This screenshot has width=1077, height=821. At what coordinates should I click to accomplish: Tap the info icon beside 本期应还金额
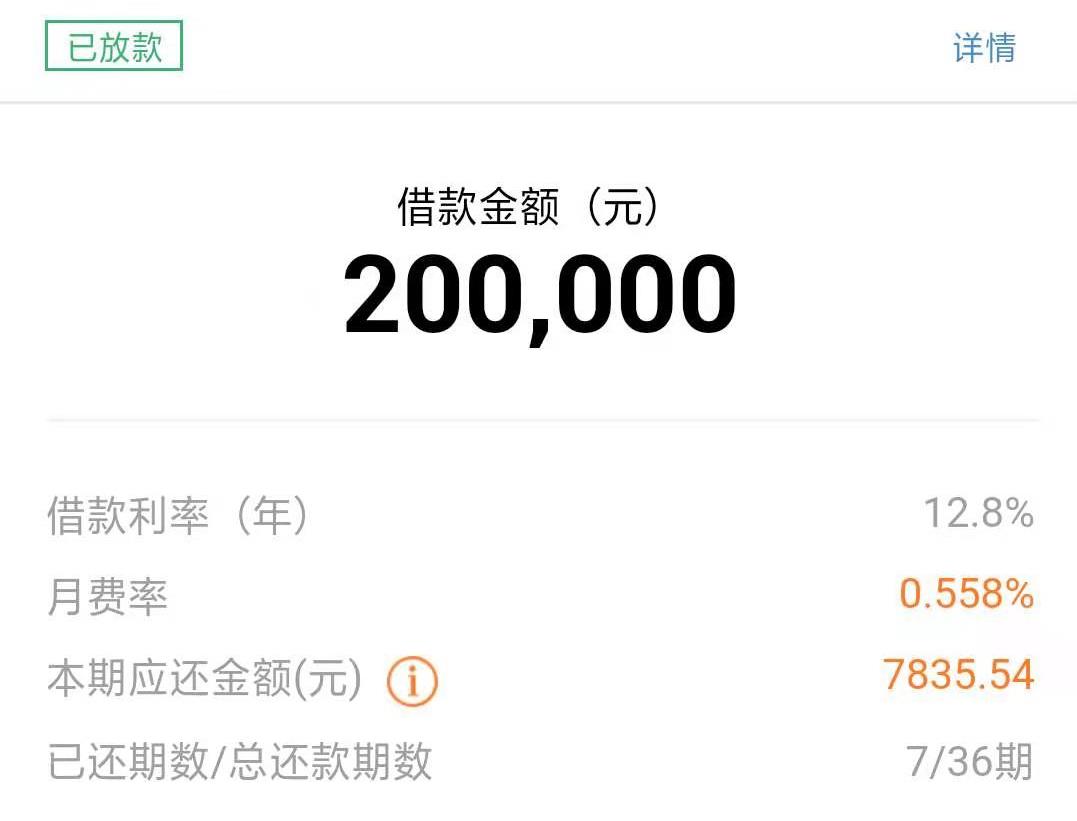[x=412, y=682]
